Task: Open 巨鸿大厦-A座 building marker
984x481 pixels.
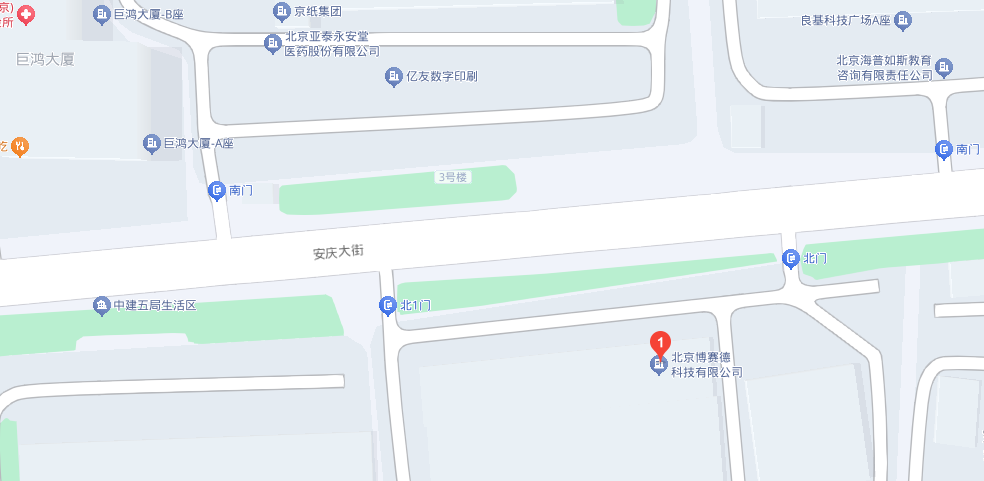Action: click(x=152, y=144)
